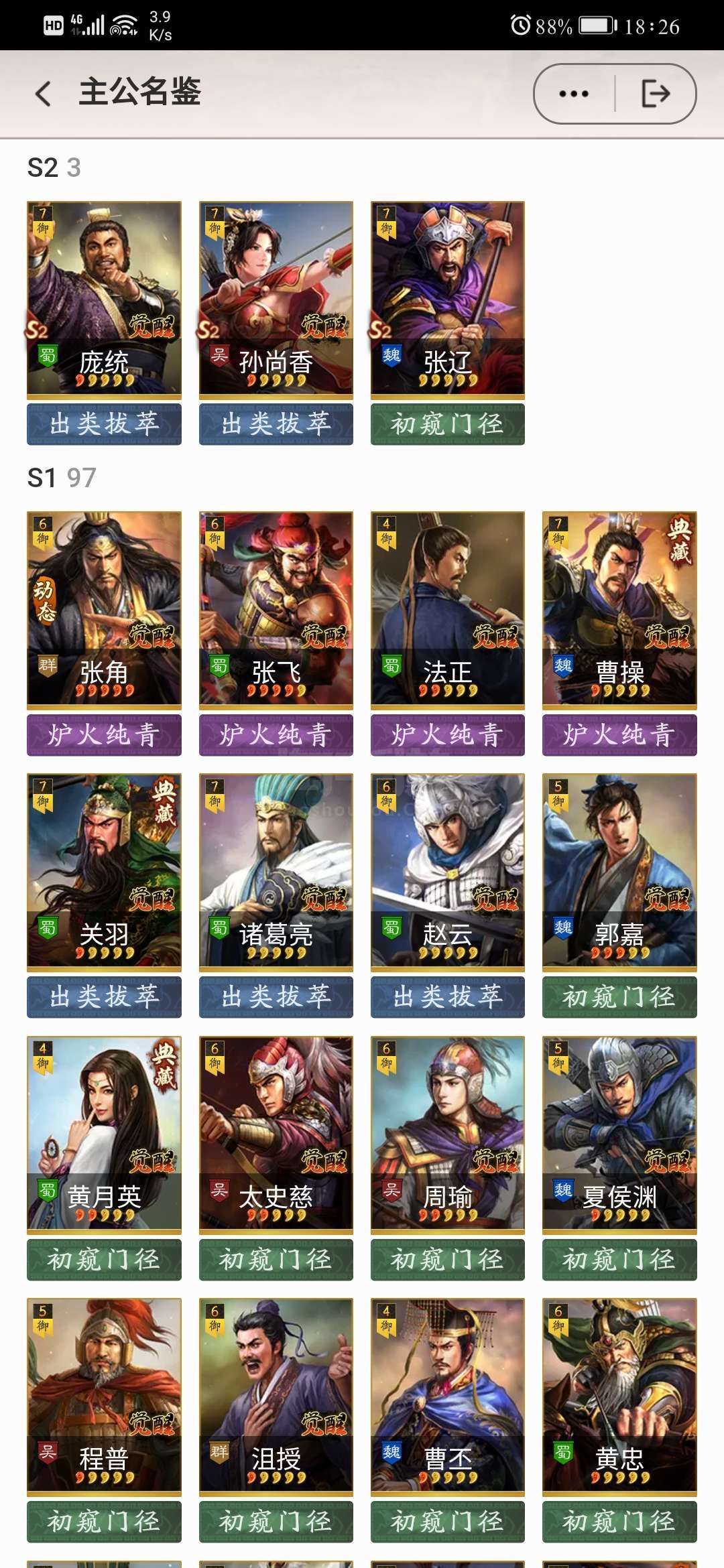Tap the exit mini program icon
The image size is (724, 1568).
pos(655,94)
